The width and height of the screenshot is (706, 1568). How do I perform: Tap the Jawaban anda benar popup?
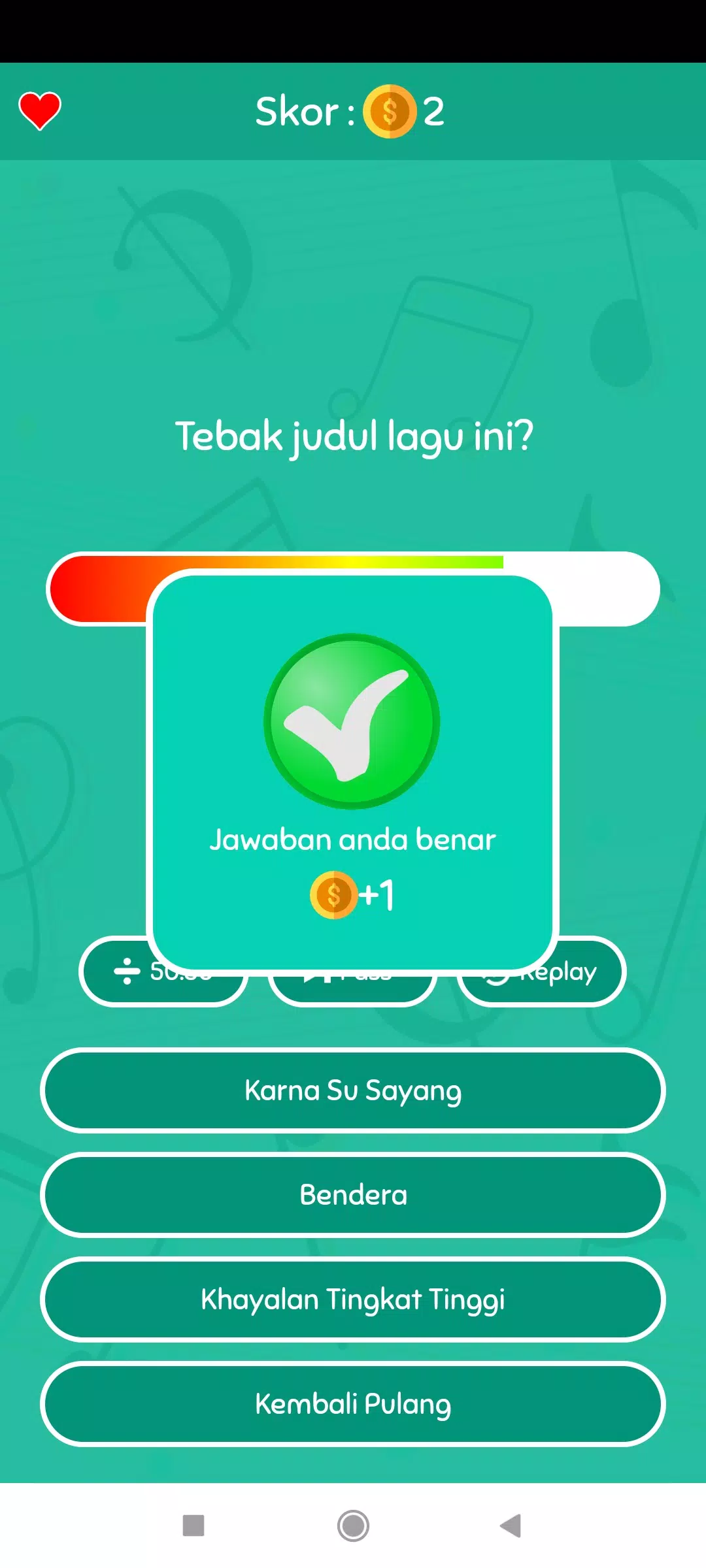click(x=353, y=839)
